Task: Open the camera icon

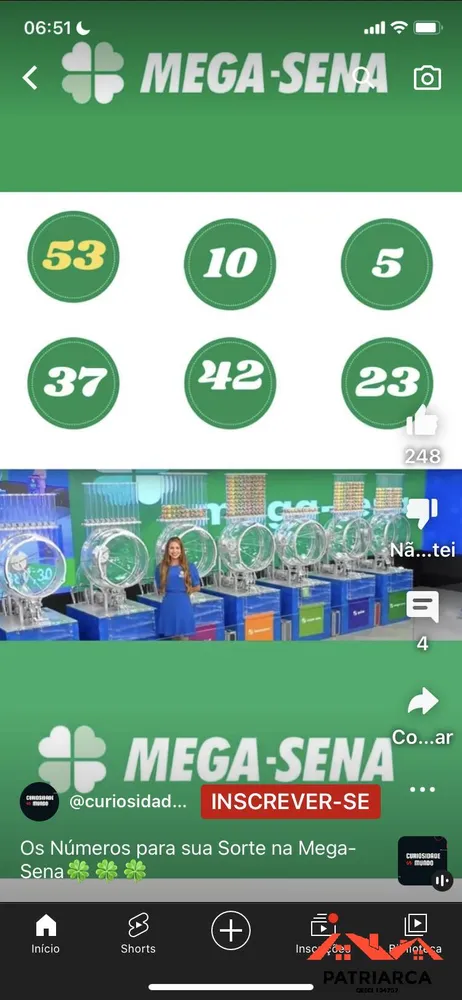Action: [x=427, y=78]
